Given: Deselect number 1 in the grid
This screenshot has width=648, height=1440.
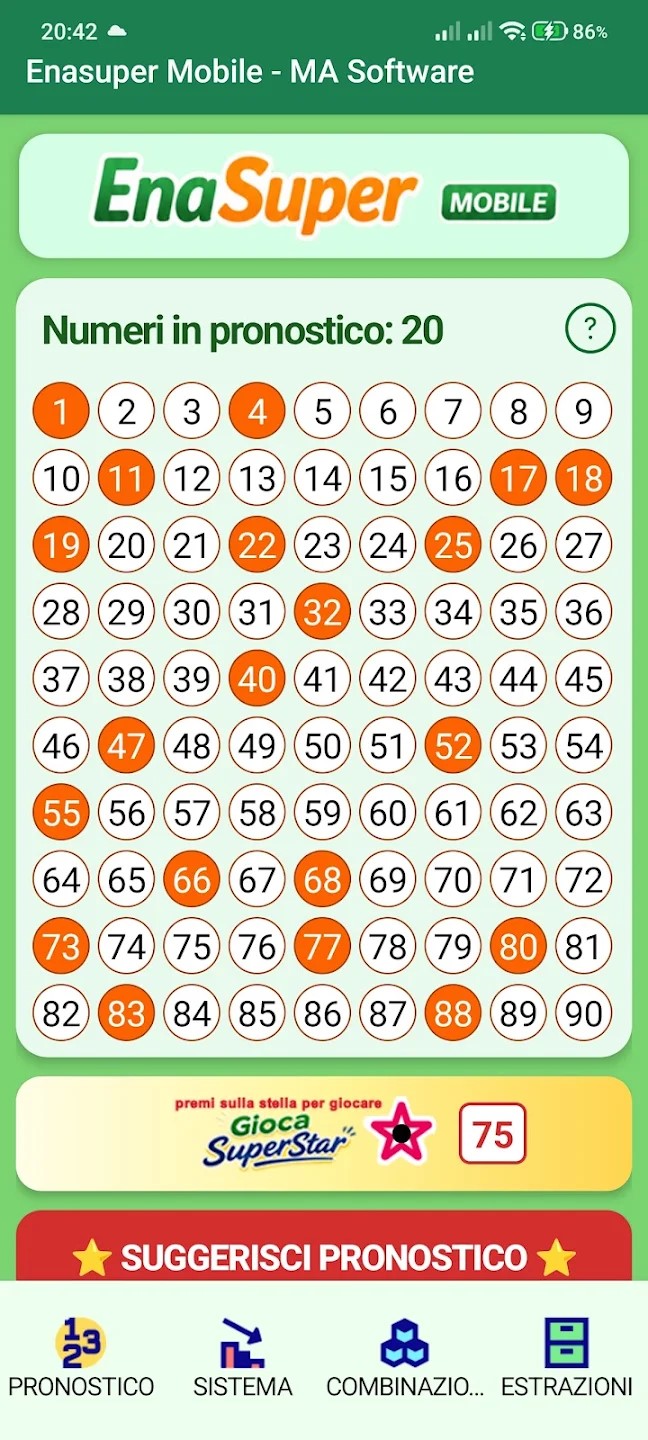Looking at the screenshot, I should click(x=61, y=411).
